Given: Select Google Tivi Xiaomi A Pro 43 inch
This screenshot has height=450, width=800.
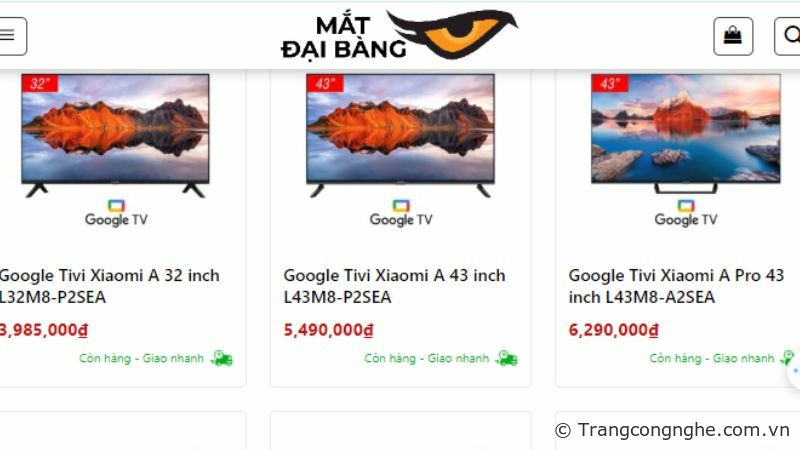Looking at the screenshot, I should 676,285.
